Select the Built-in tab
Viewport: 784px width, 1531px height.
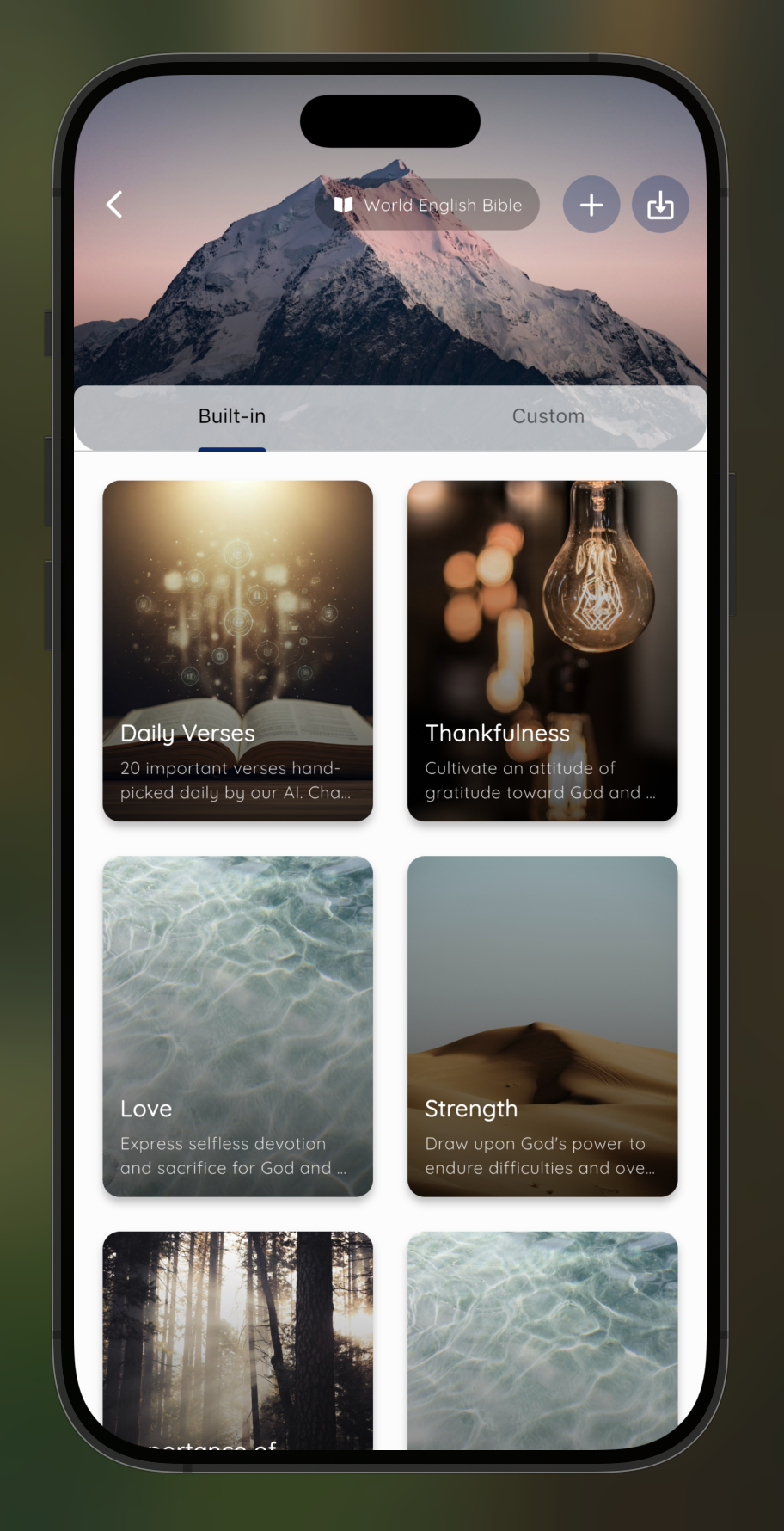[232, 416]
